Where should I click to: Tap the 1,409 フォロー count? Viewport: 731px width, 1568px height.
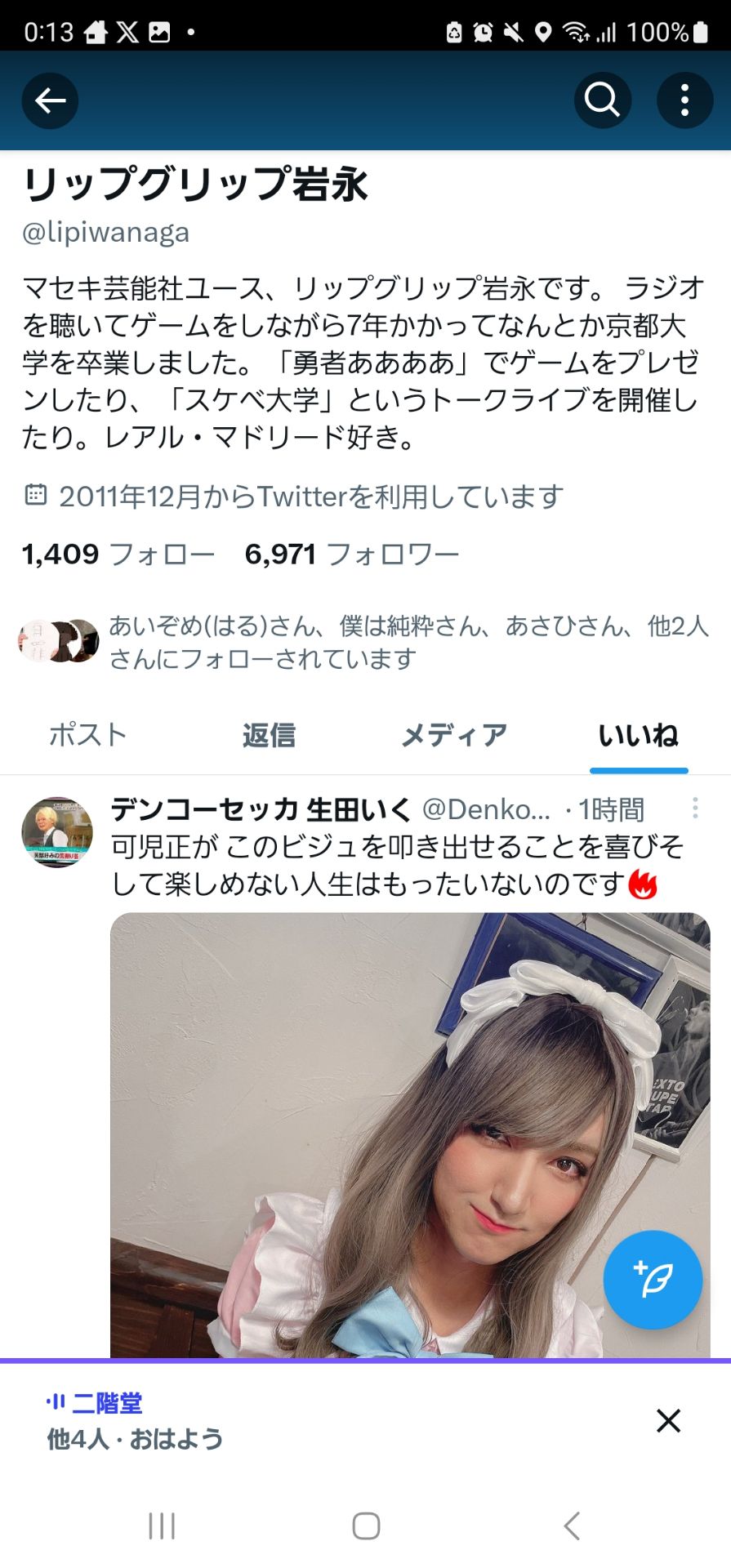pyautogui.click(x=117, y=554)
